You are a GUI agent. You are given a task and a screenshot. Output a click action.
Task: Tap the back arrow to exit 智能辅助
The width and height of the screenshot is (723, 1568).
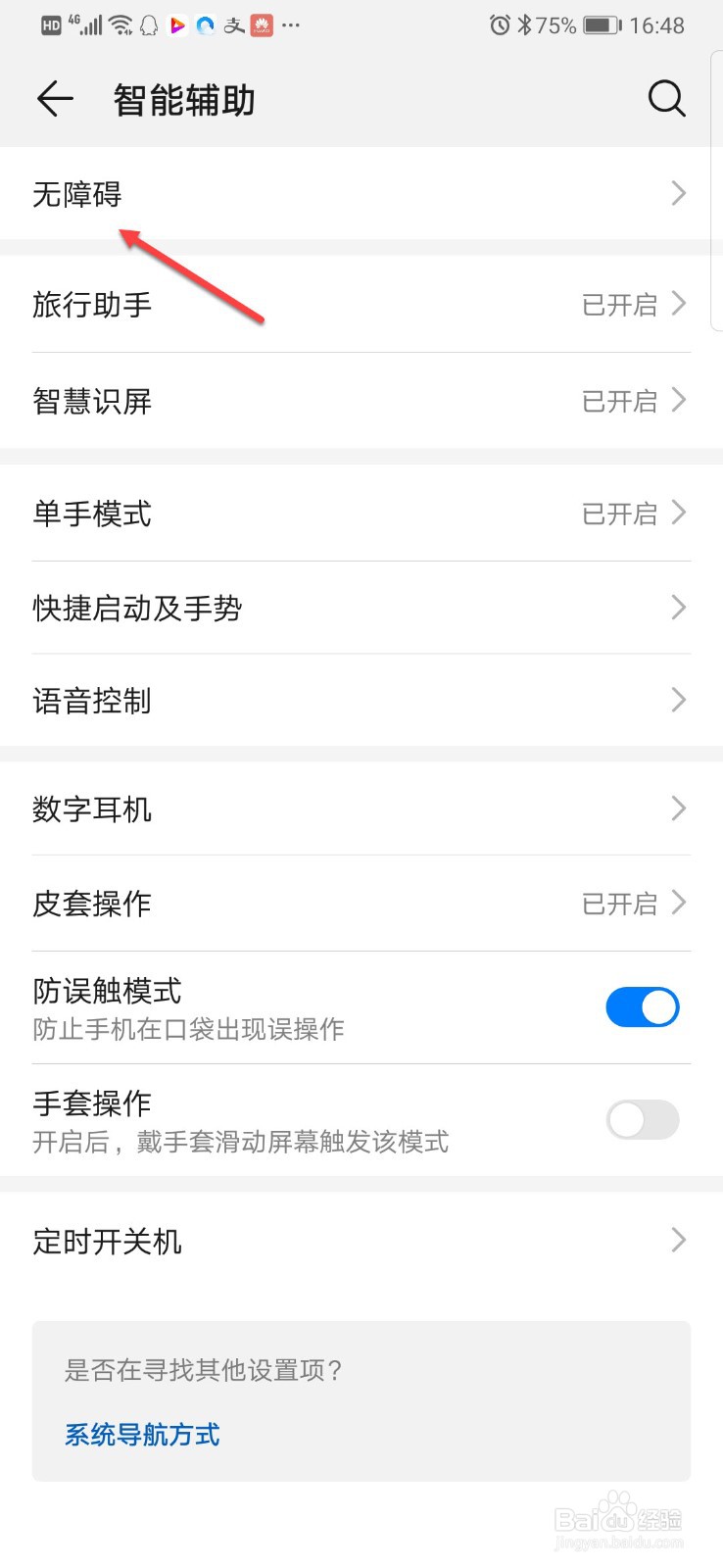[x=54, y=98]
